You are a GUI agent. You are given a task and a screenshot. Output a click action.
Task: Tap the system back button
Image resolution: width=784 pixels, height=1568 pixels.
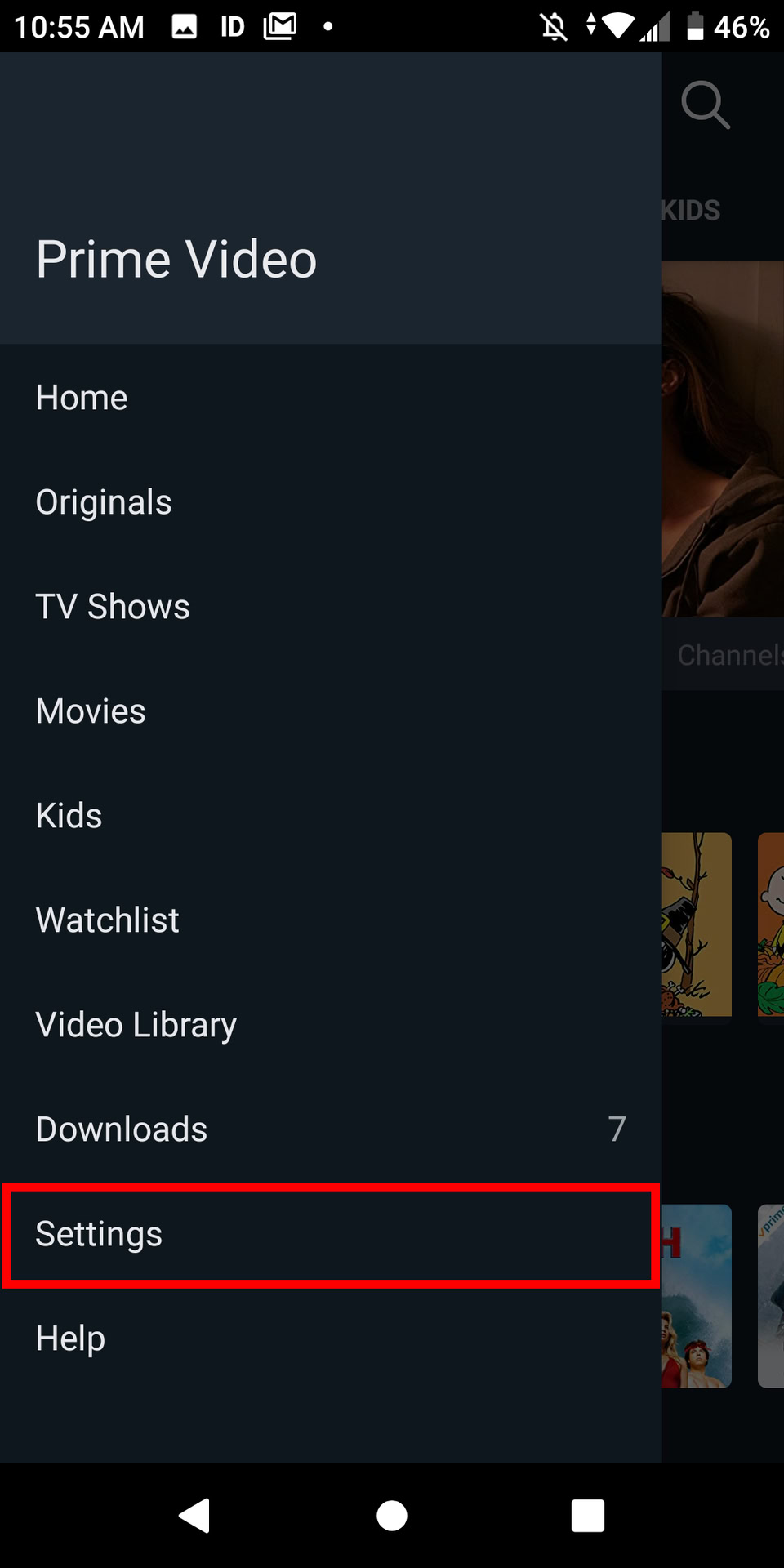point(195,1516)
